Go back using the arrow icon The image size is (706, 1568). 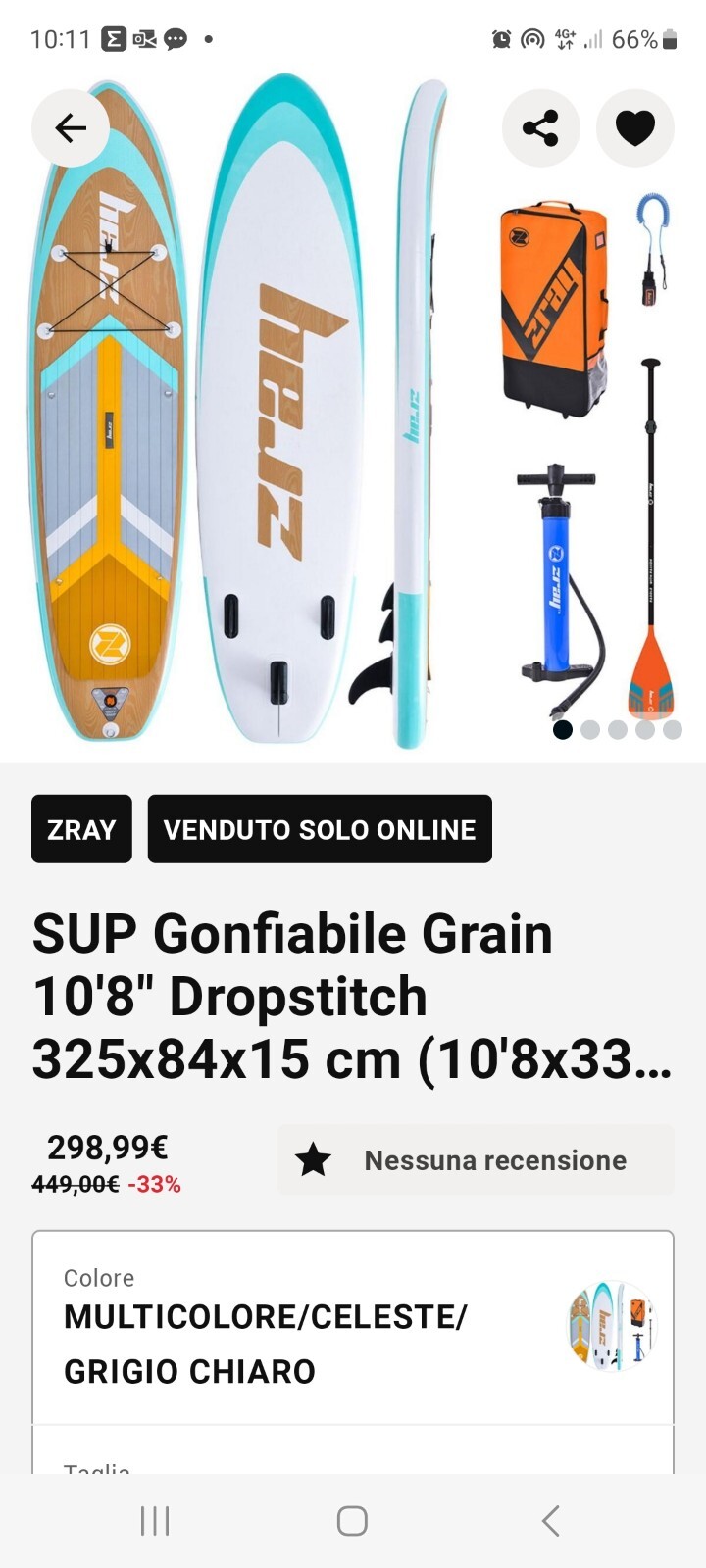71,128
